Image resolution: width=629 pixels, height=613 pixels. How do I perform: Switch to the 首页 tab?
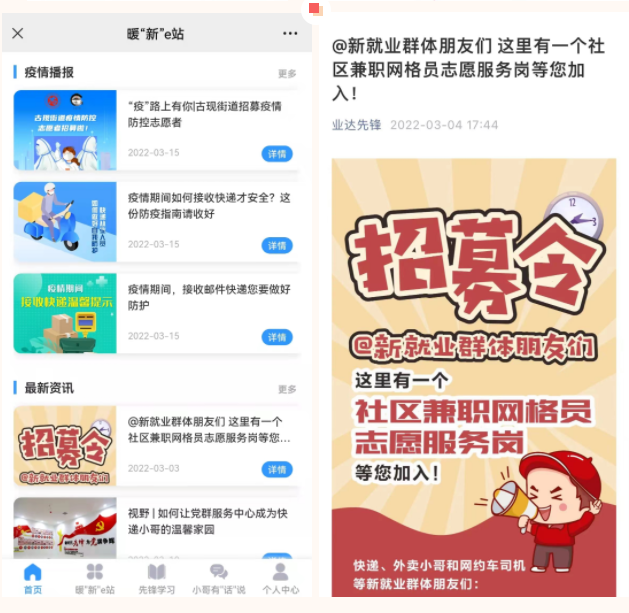[x=33, y=578]
